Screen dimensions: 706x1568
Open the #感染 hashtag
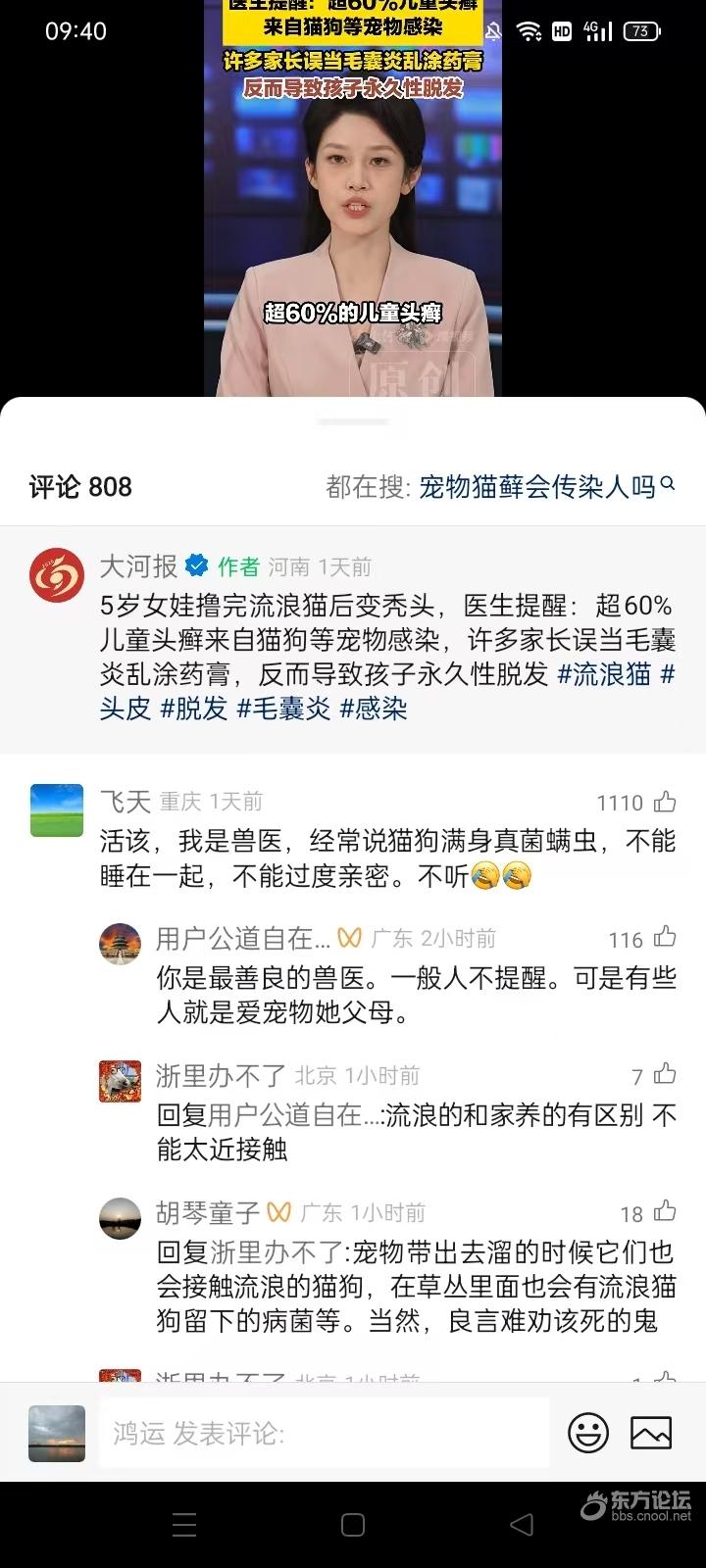(x=373, y=709)
